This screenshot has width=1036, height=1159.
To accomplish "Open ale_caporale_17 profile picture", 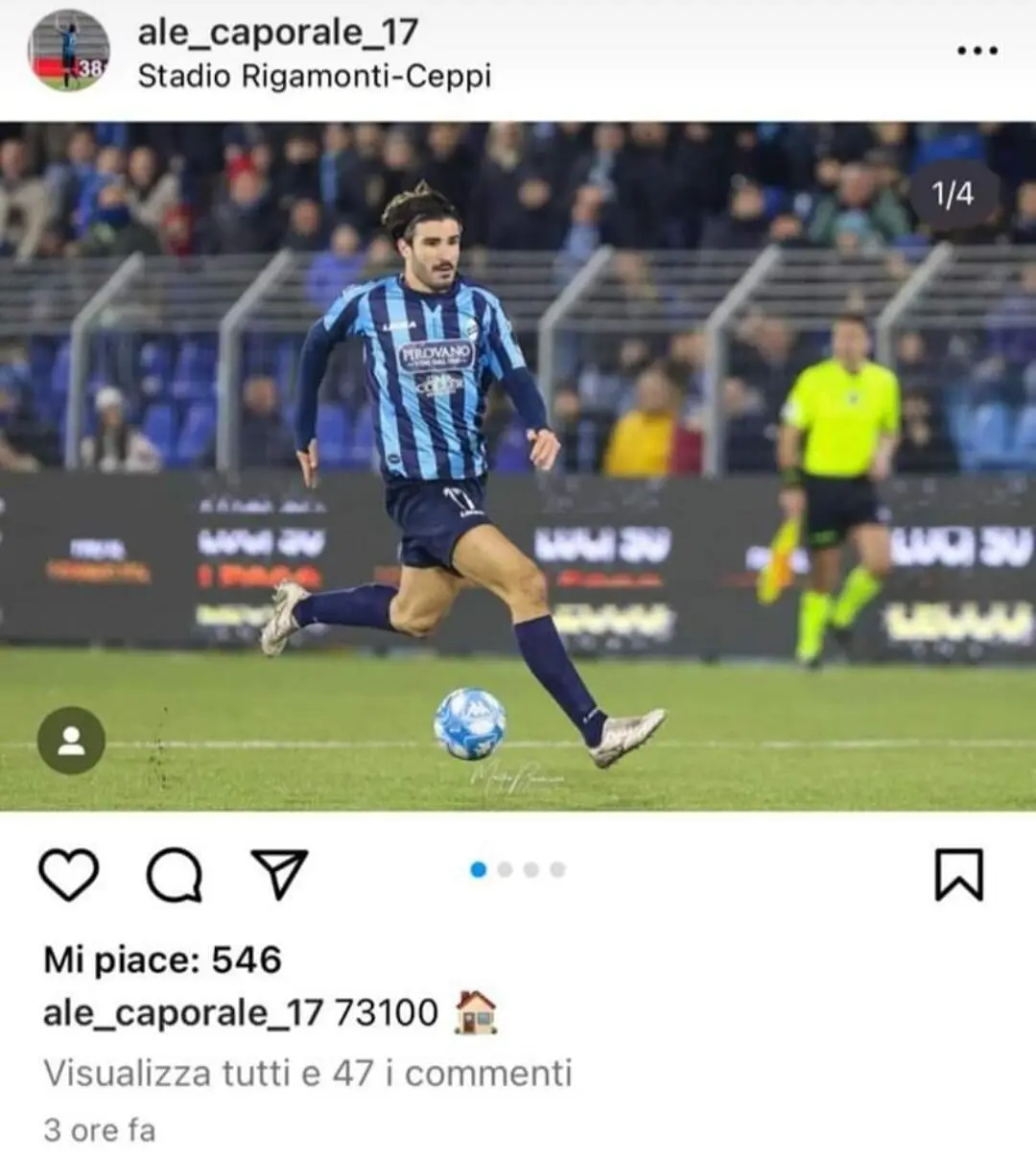I will [68, 50].
